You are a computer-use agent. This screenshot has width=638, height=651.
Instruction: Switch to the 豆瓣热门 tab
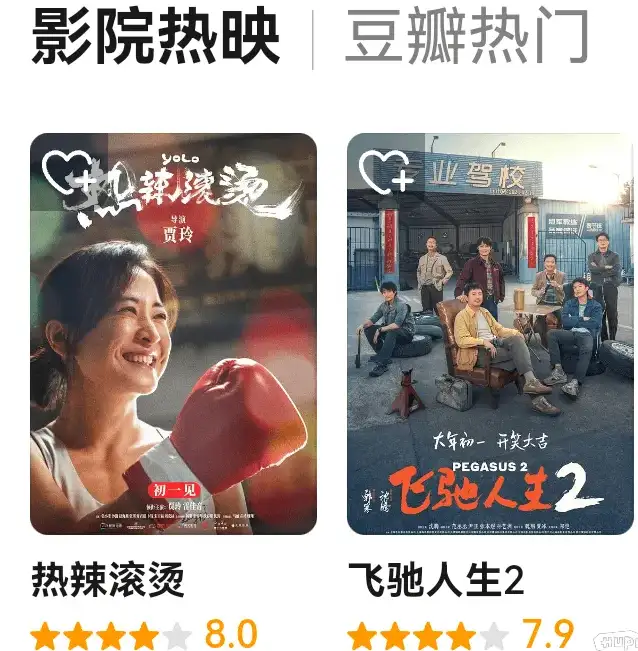click(465, 37)
